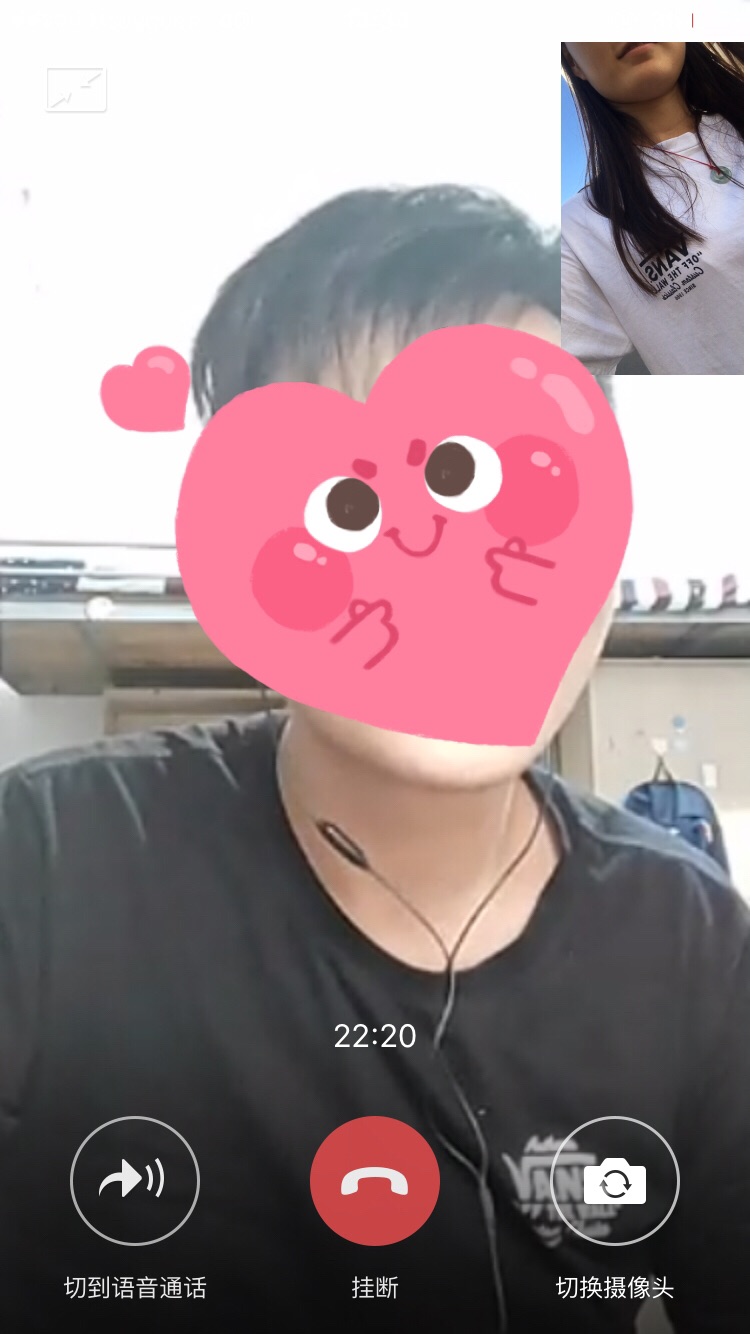This screenshot has height=1334, width=750.
Task: Hang up the video call
Action: pos(375,1181)
